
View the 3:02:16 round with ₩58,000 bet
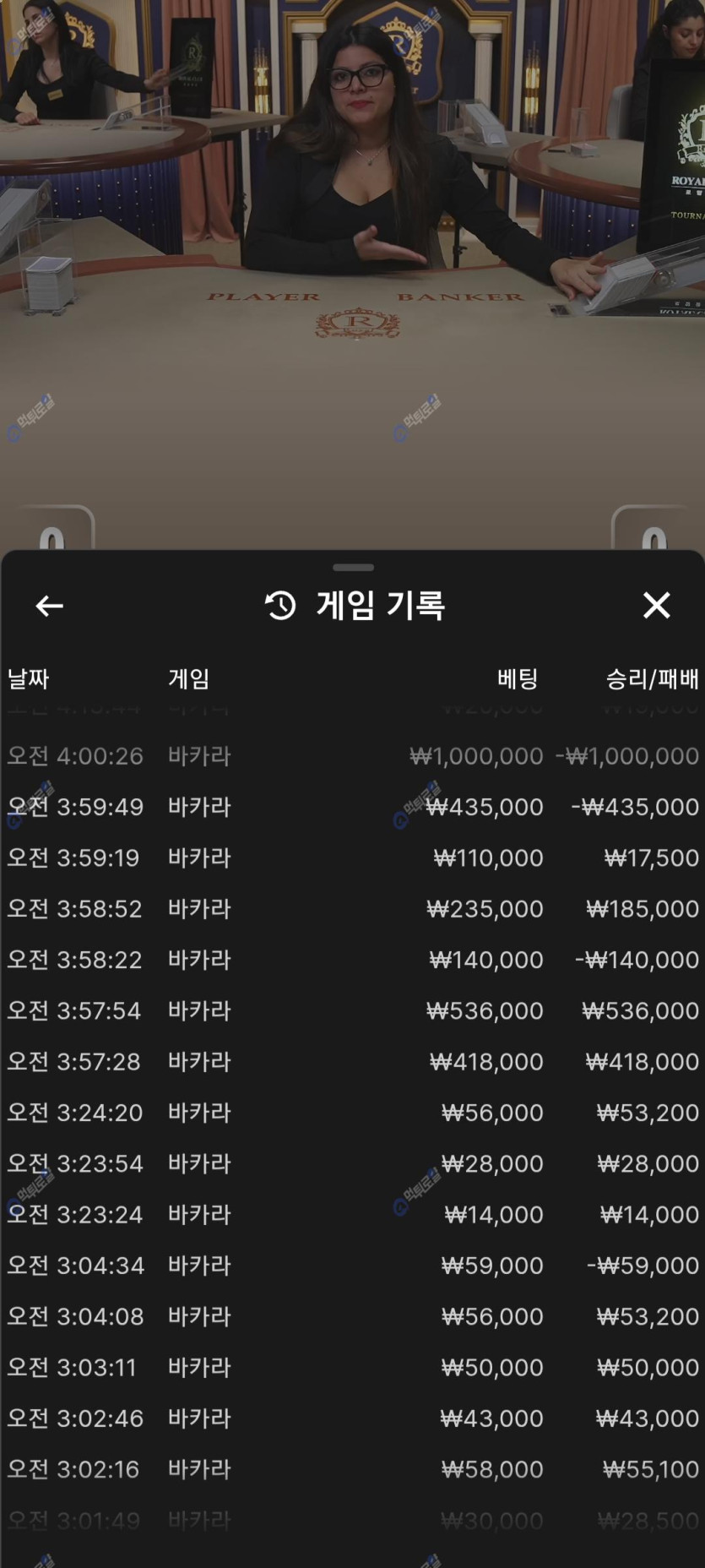point(352,1469)
